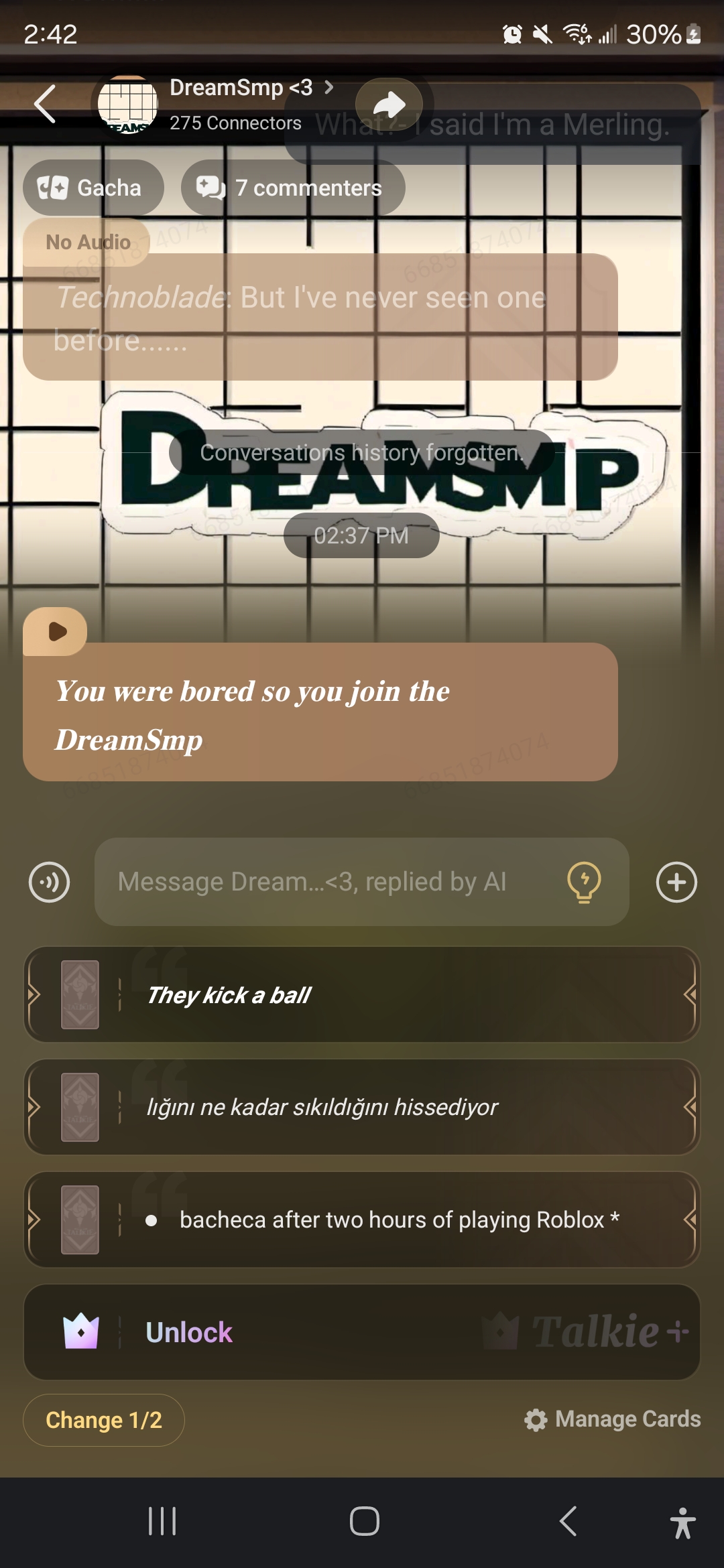This screenshot has height=1568, width=724.
Task: Tap the voice input icon
Action: coord(49,882)
